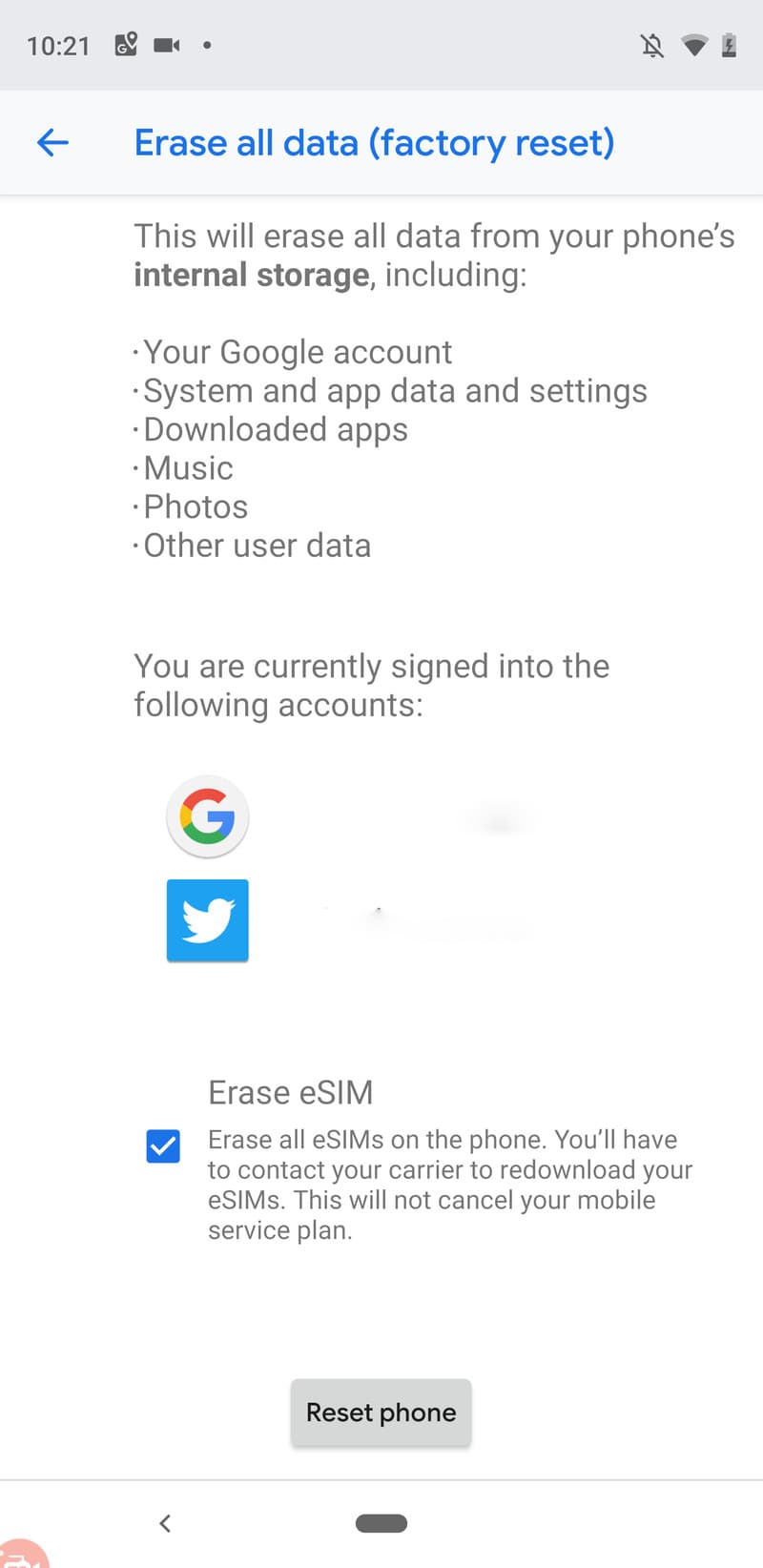Viewport: 763px width, 1568px height.
Task: Tap the system back button
Action: [x=165, y=1523]
